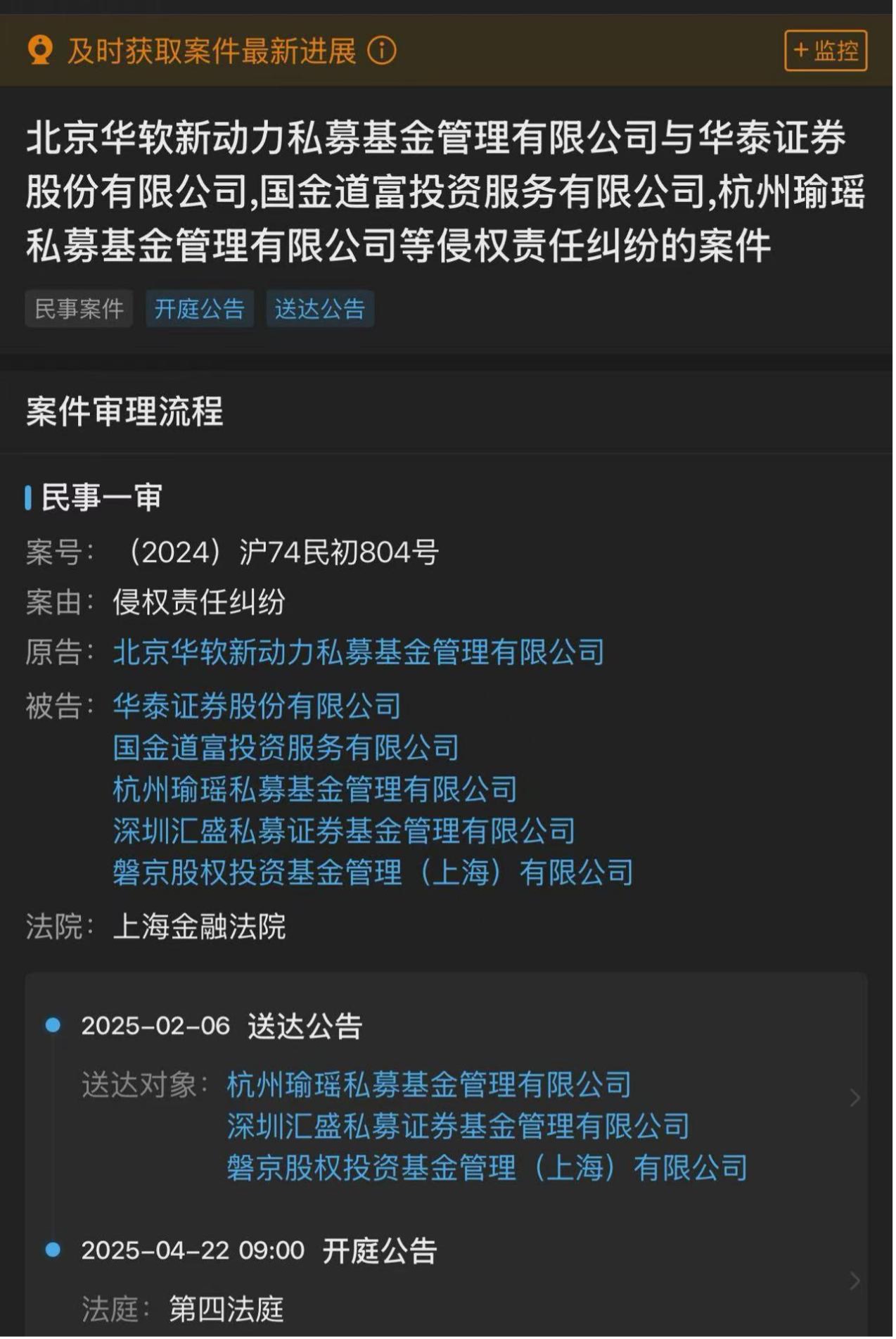Open defendant 深圳汇盛私募证券基金管理有限公司

point(344,830)
